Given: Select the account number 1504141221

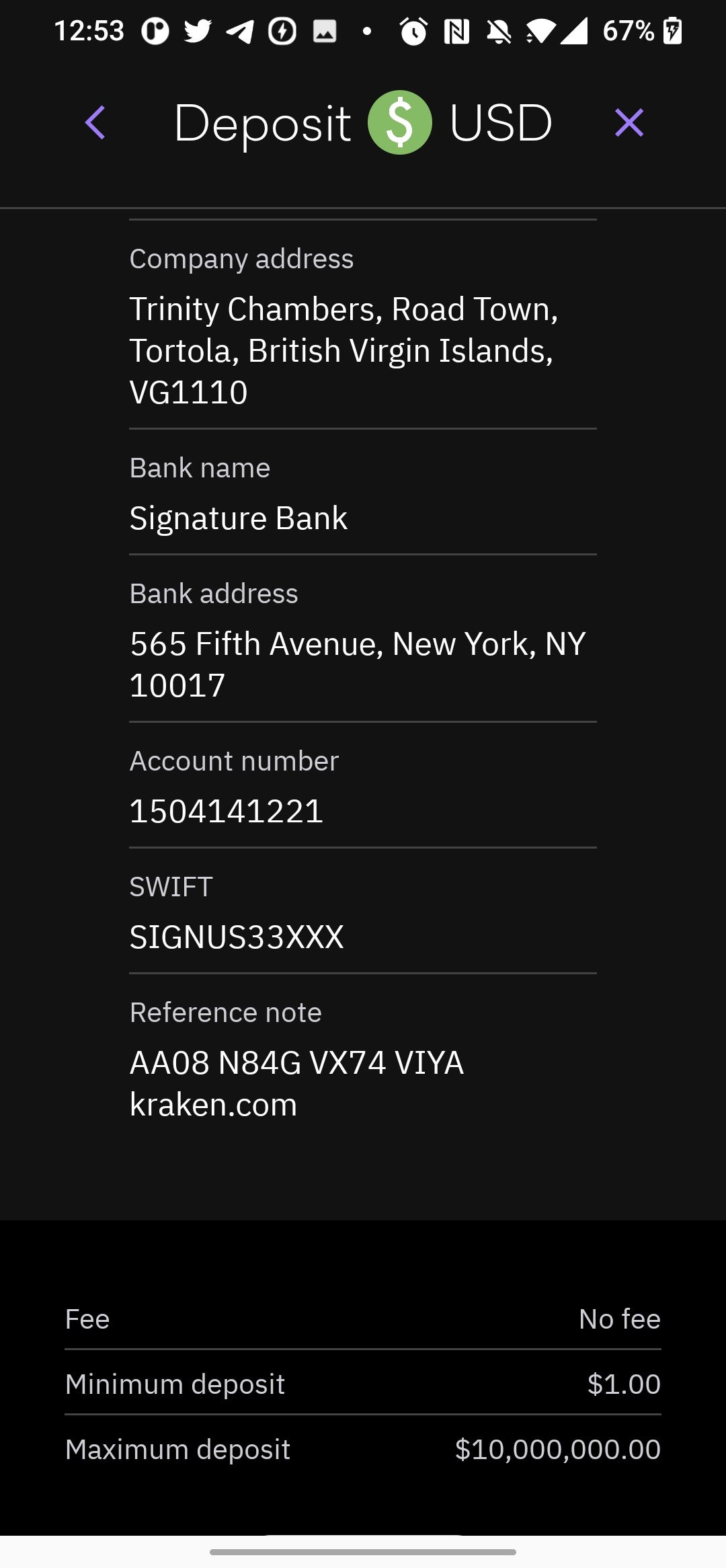Looking at the screenshot, I should (x=227, y=811).
